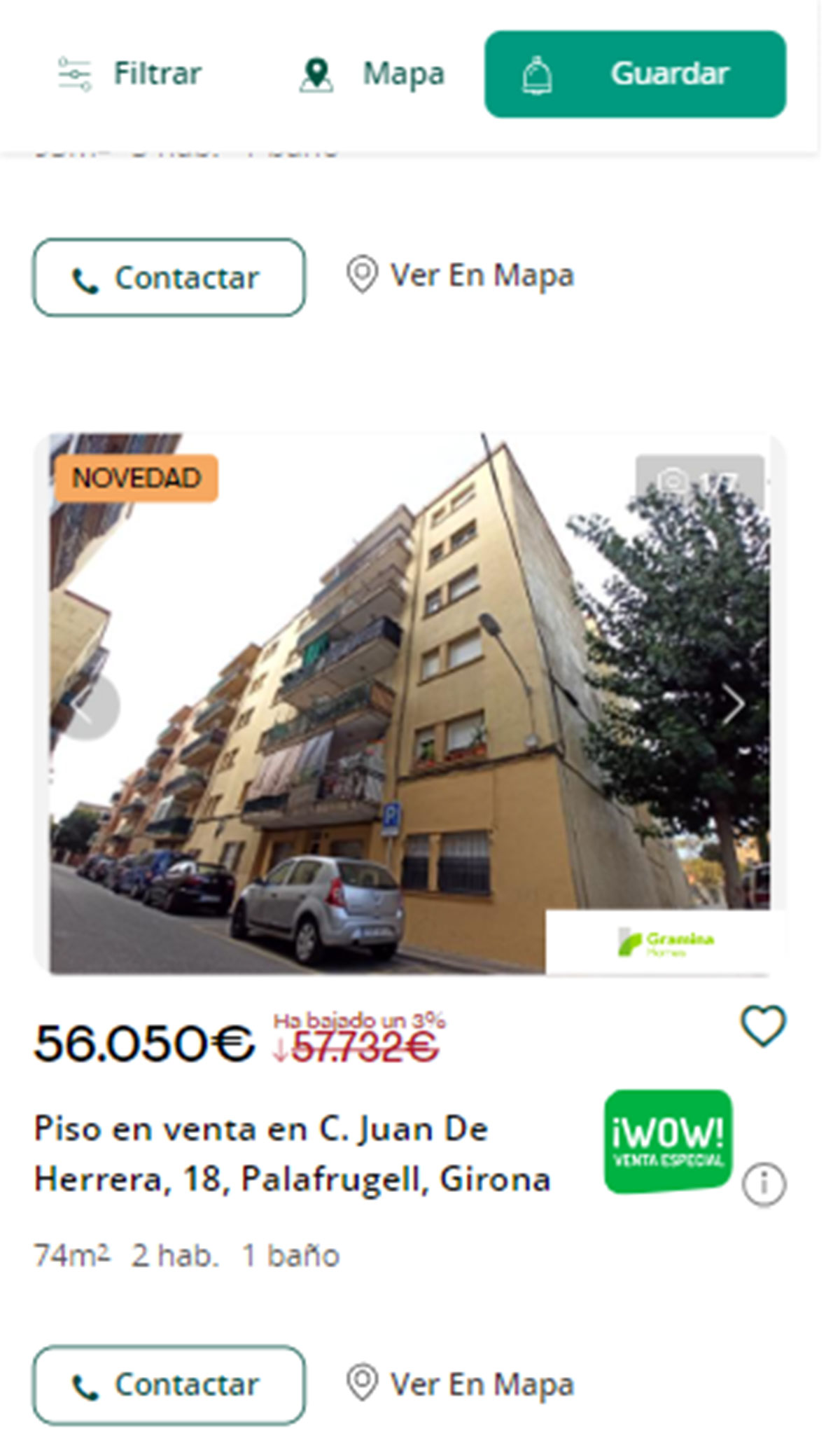Tap Guardar to save this search
Viewport: 840px width, 1454px height.
634,74
